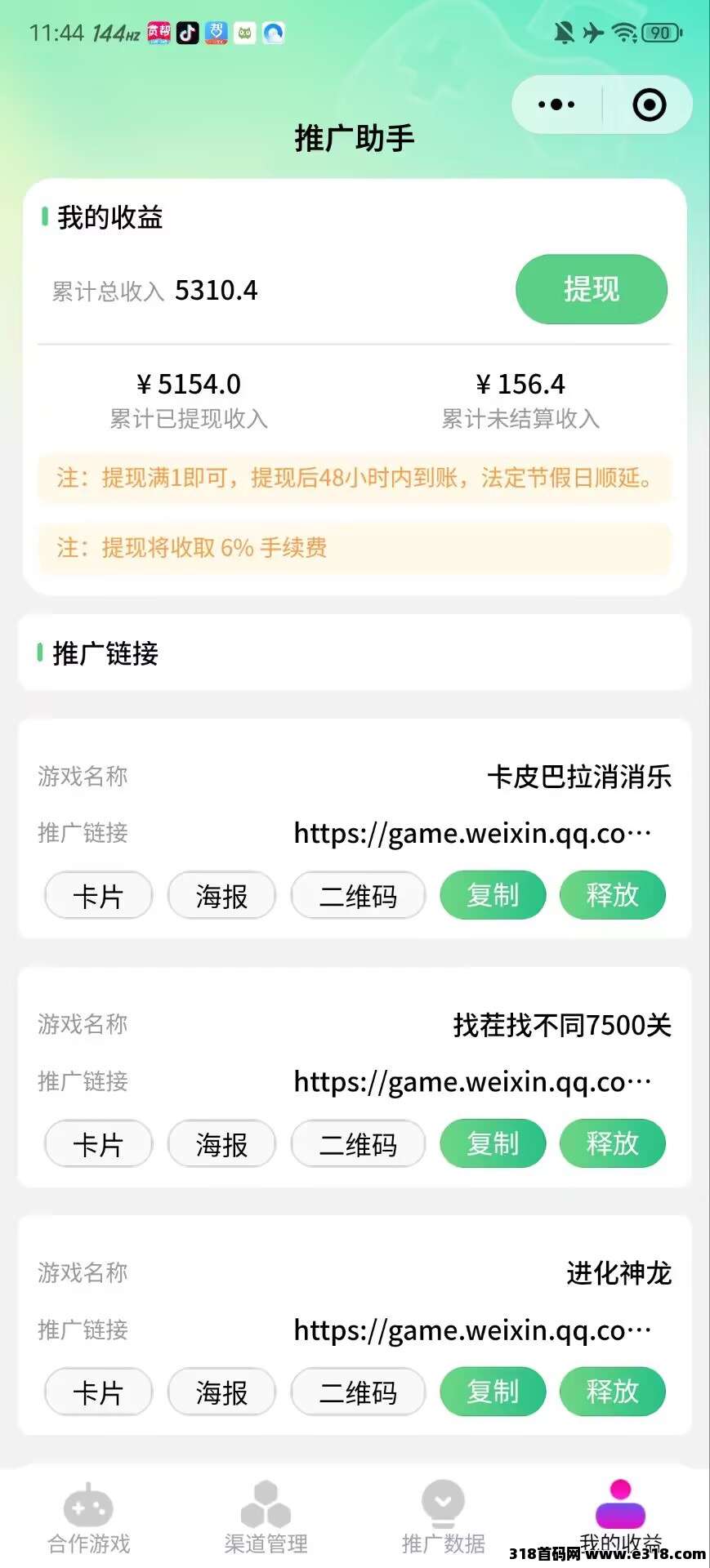
Task: Copy the 卡皮巴拉消消乐 promotion link
Action: 493,895
